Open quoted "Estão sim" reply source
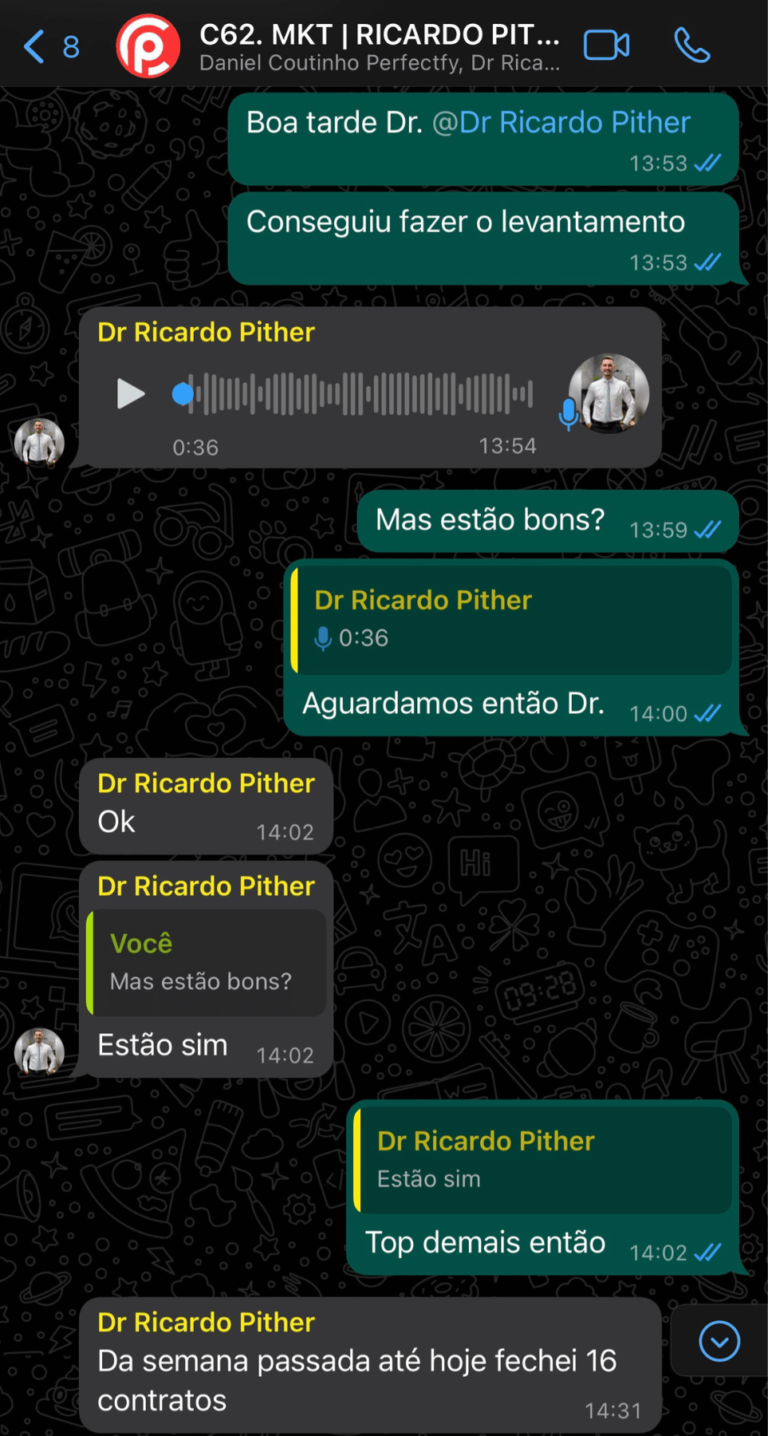 pos(542,1160)
